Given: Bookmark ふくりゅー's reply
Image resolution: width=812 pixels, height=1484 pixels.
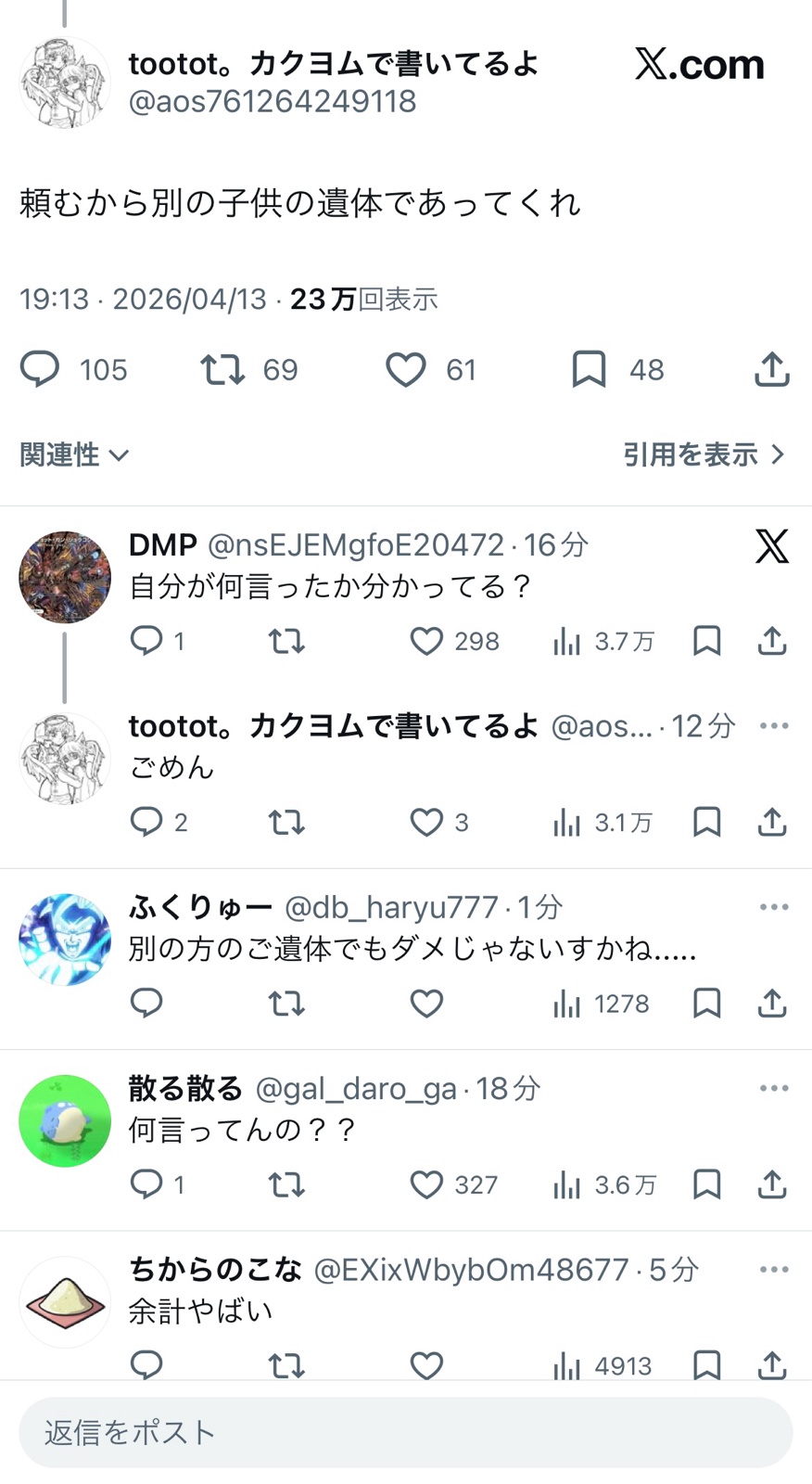Looking at the screenshot, I should pyautogui.click(x=706, y=1004).
